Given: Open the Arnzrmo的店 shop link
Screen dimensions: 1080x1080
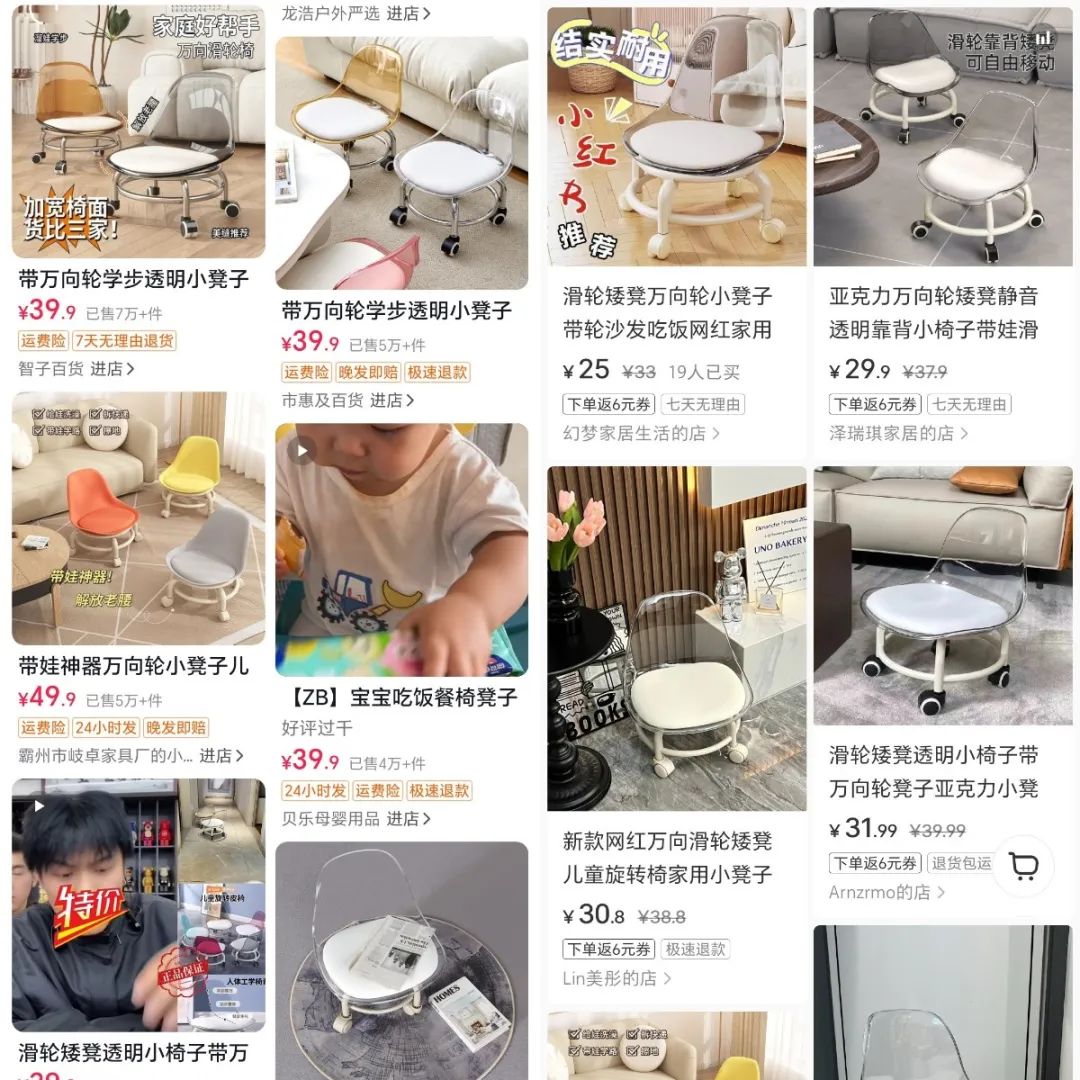Looking at the screenshot, I should tap(886, 892).
